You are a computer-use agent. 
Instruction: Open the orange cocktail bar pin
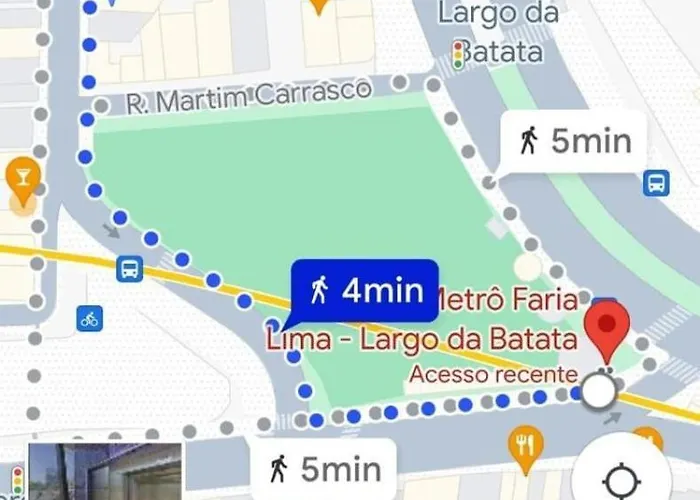[x=21, y=179]
